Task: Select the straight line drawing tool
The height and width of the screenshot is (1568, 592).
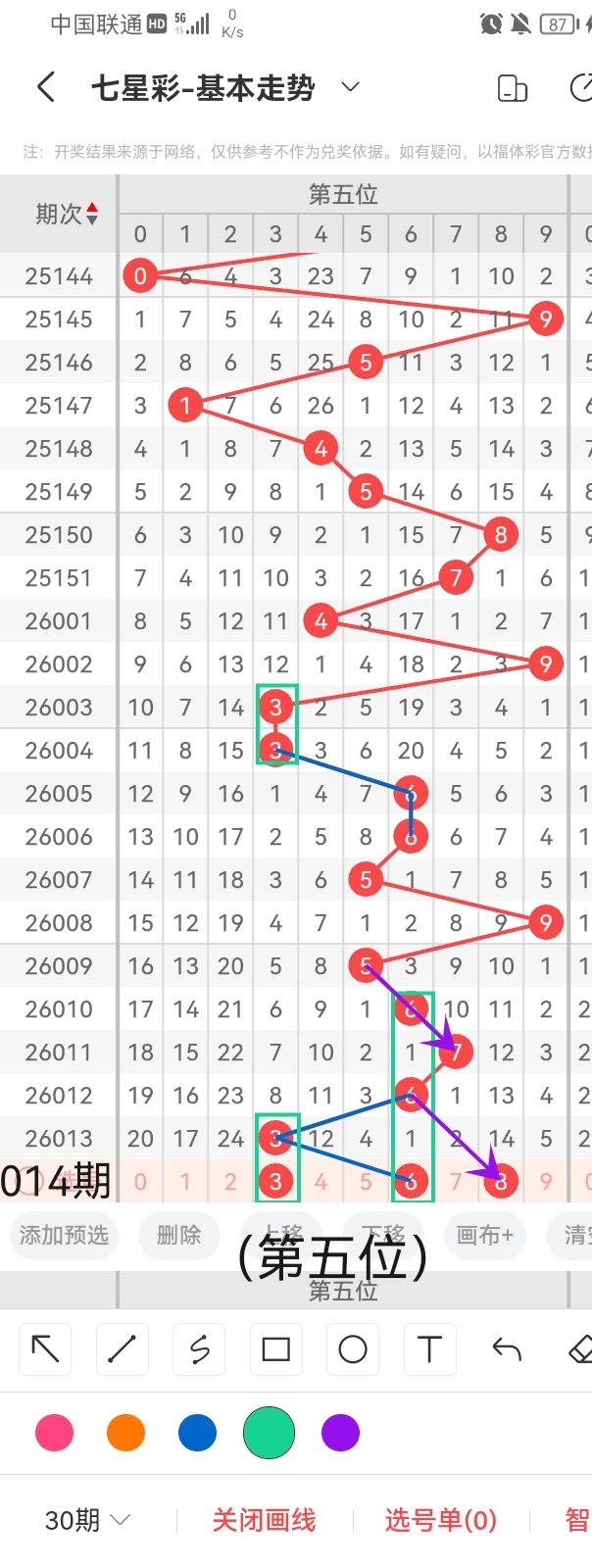Action: [122, 1349]
